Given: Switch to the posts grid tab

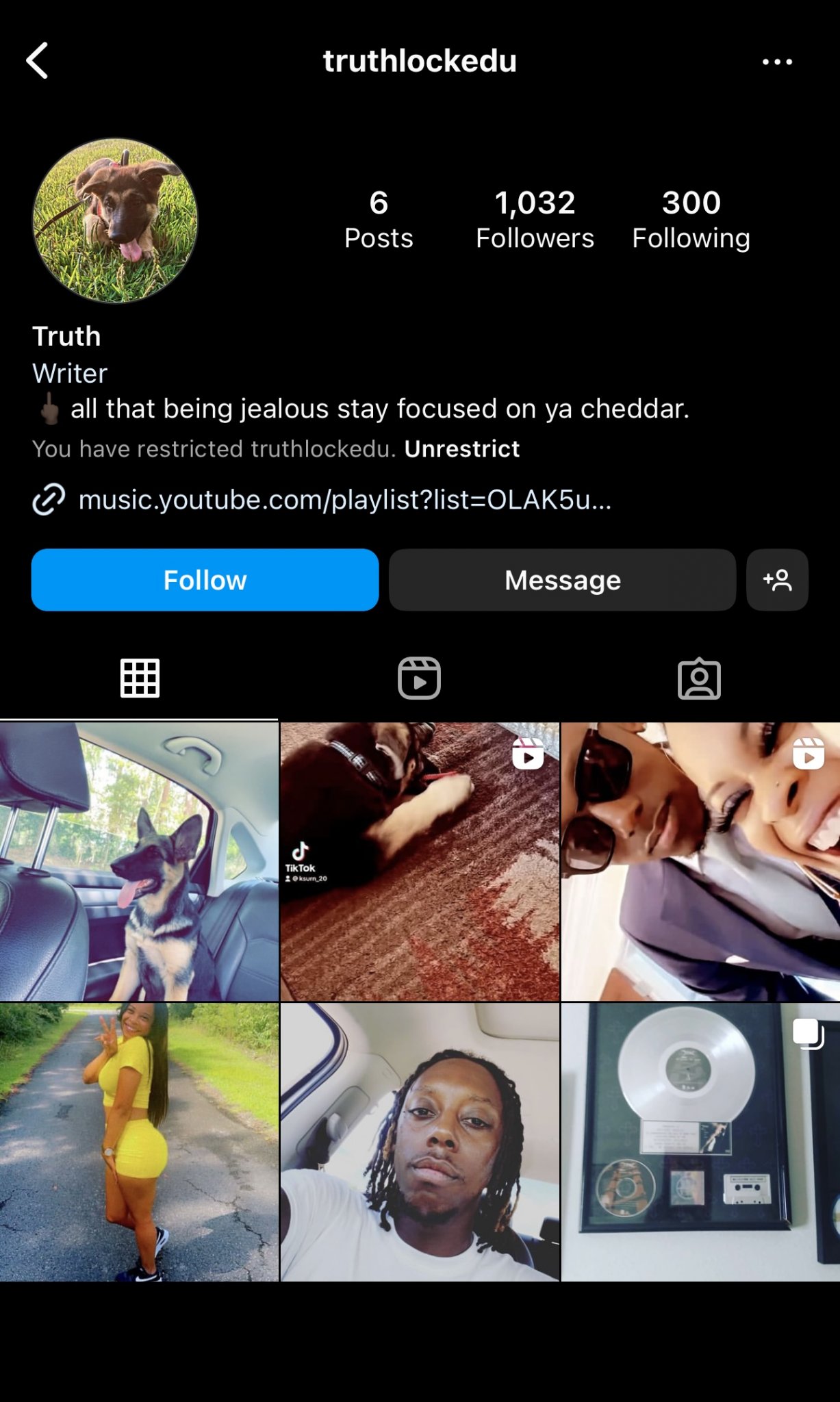Looking at the screenshot, I should tap(140, 678).
